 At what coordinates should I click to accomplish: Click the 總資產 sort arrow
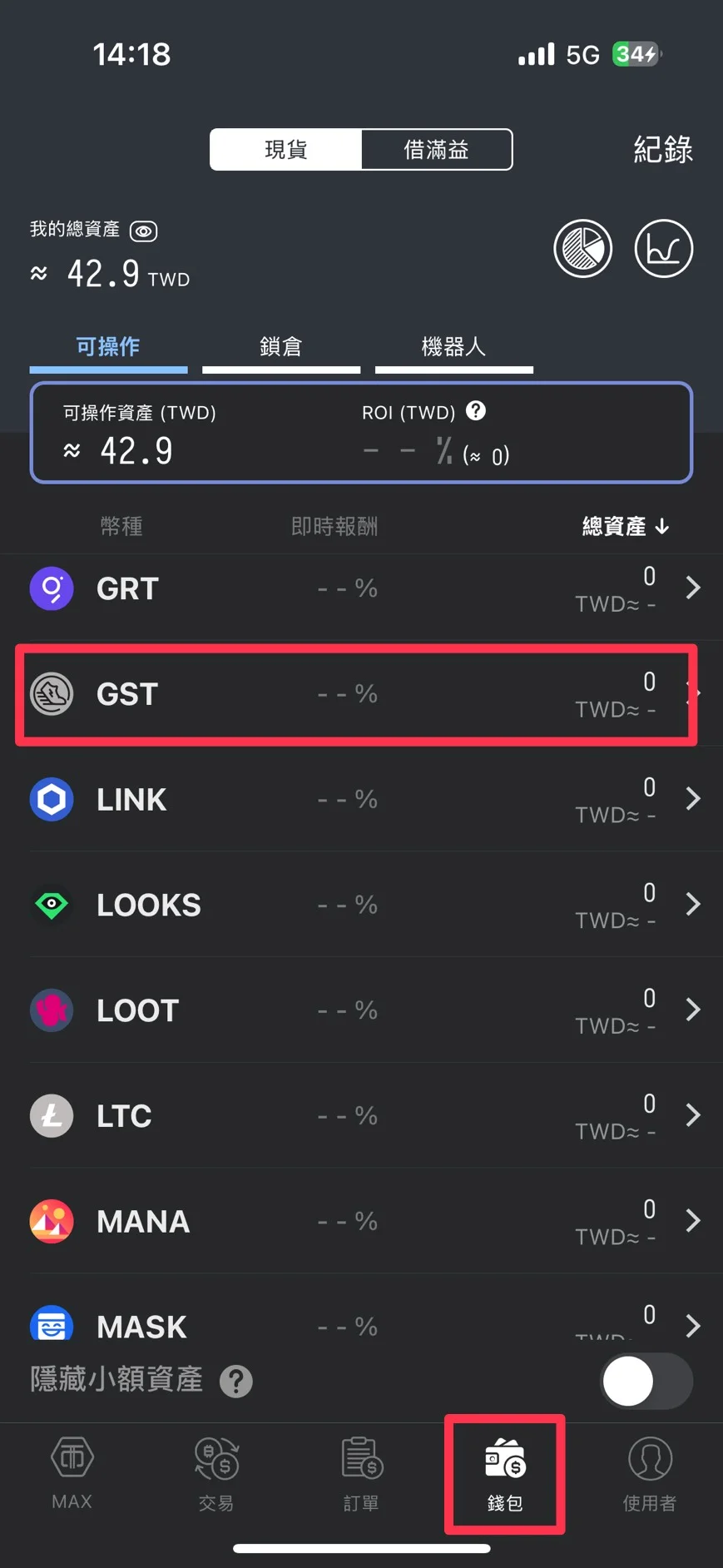click(x=662, y=526)
